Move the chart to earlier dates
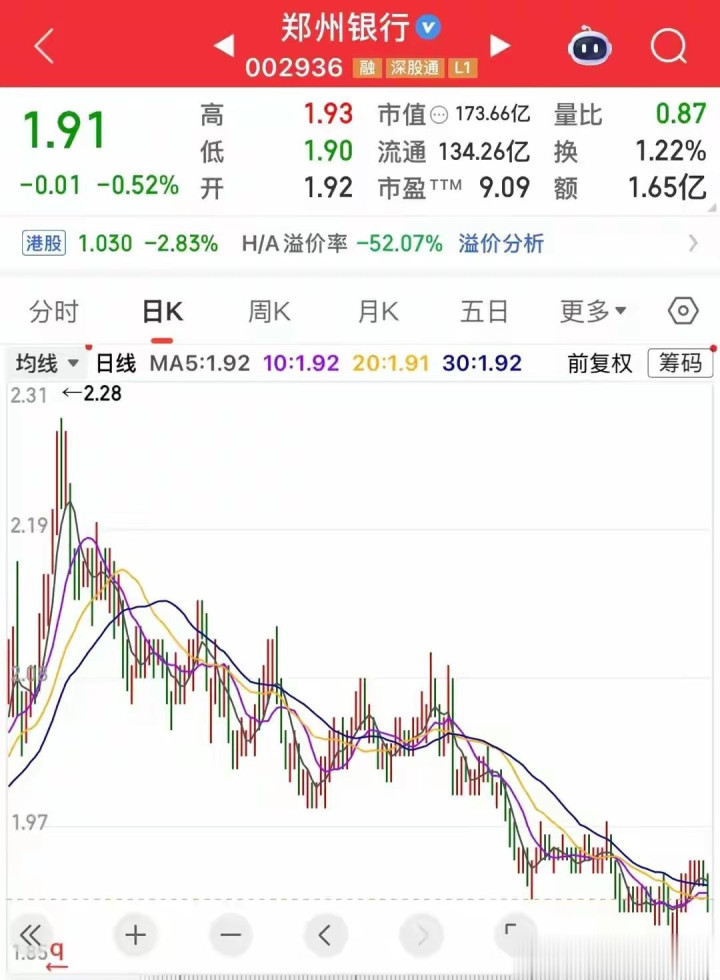Viewport: 720px width, 980px height. pos(325,935)
